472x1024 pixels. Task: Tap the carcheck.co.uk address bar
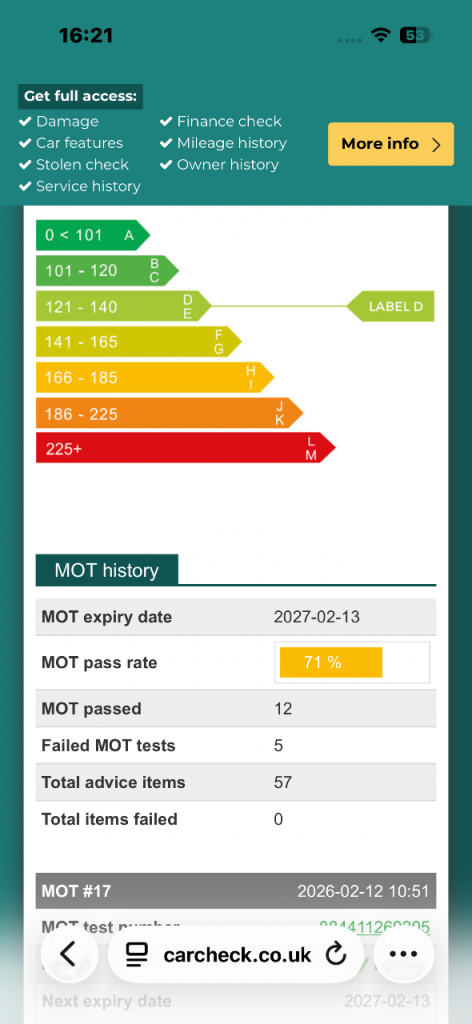pos(236,954)
